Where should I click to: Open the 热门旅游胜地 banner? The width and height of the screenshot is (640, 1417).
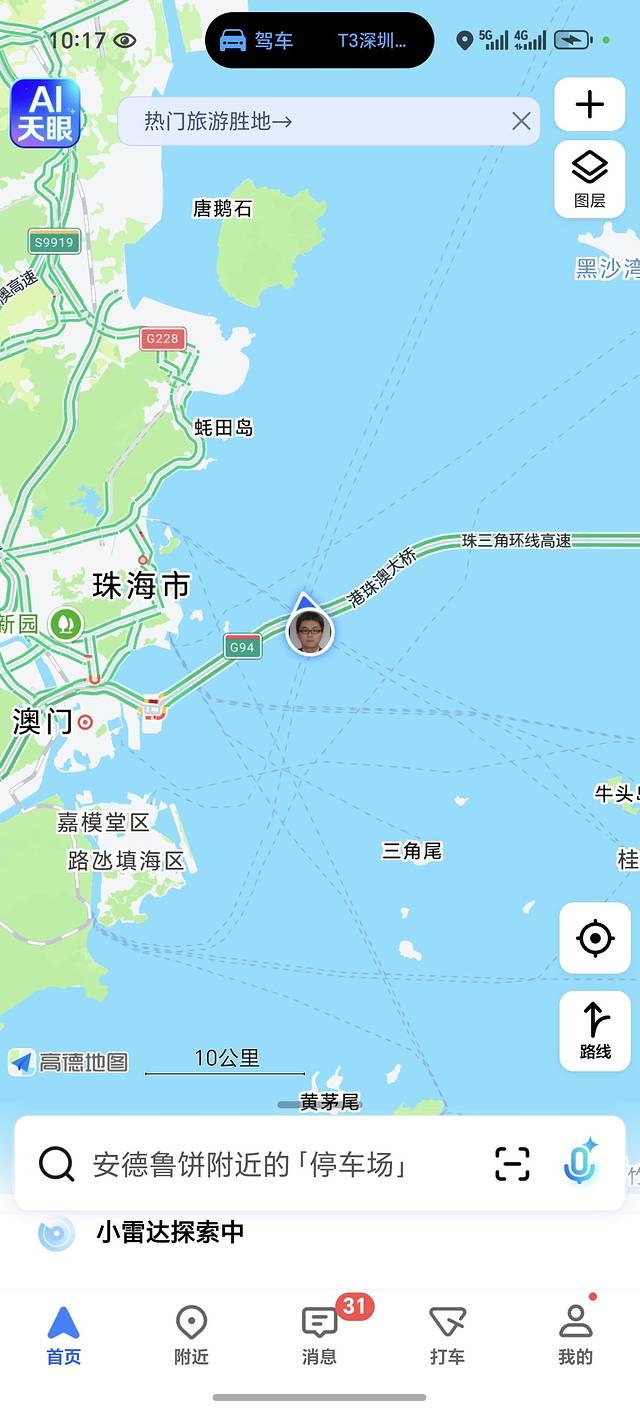[x=218, y=122]
